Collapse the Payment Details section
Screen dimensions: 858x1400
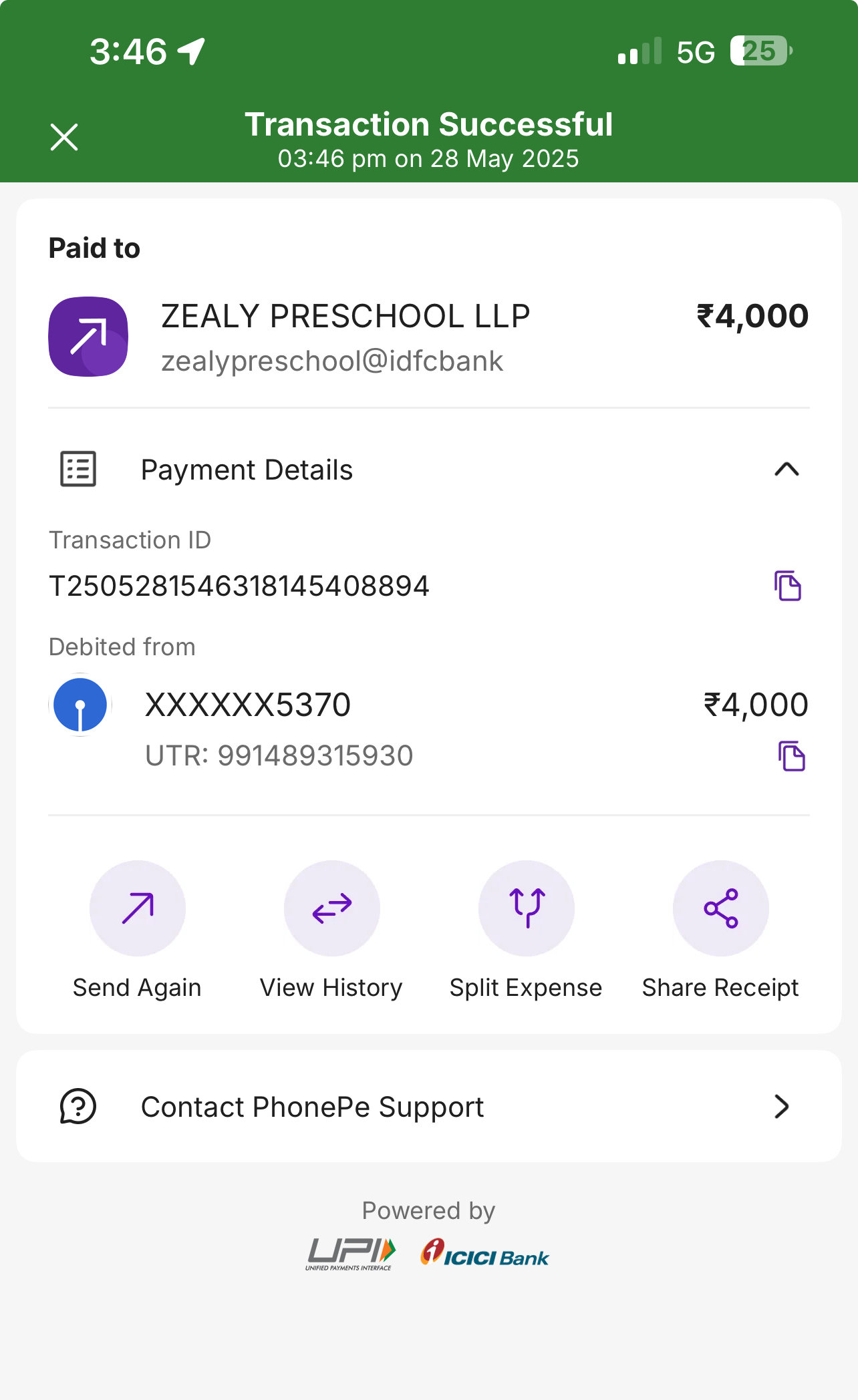(786, 470)
